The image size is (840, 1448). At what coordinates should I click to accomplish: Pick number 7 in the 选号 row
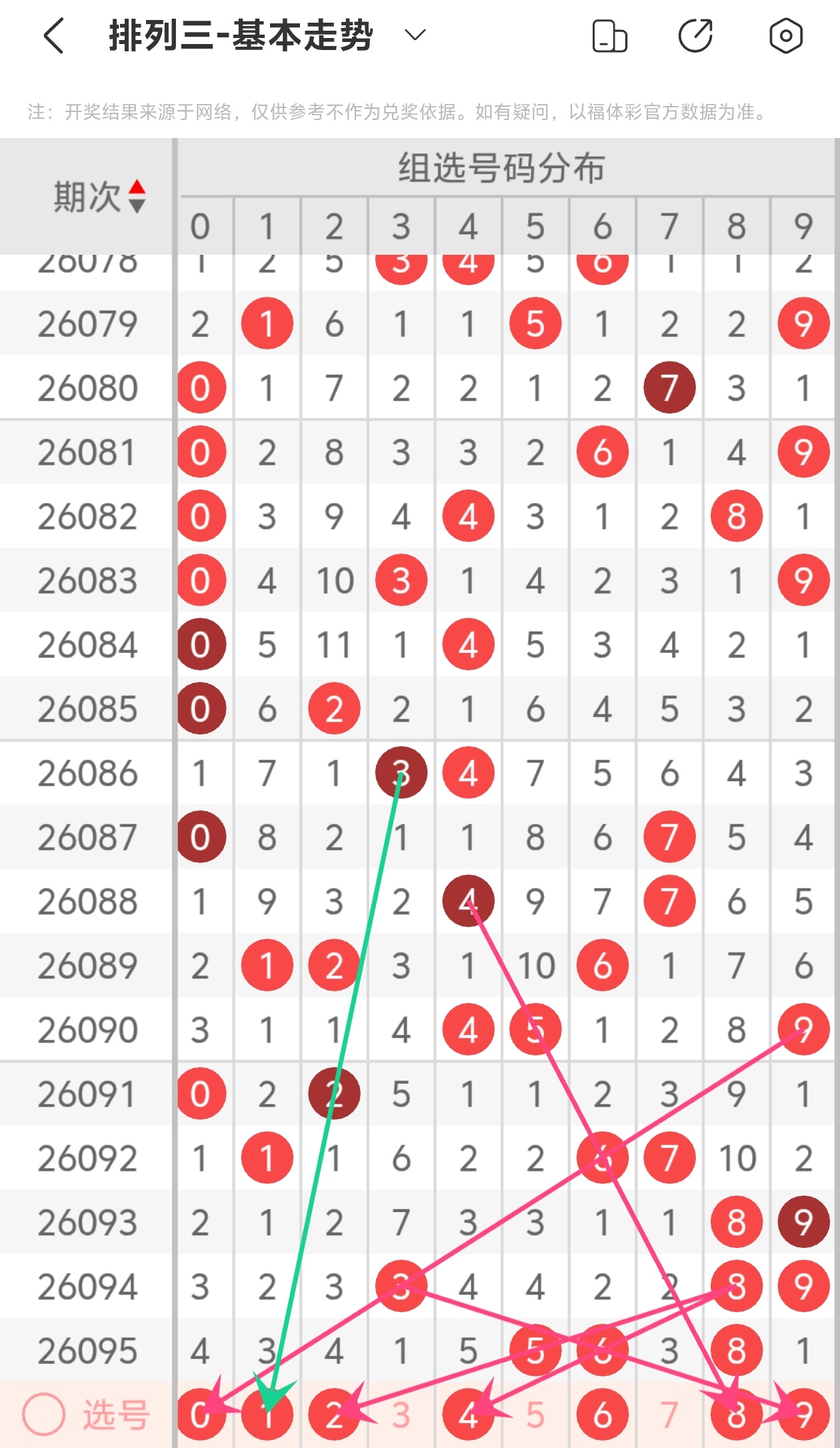point(669,1414)
